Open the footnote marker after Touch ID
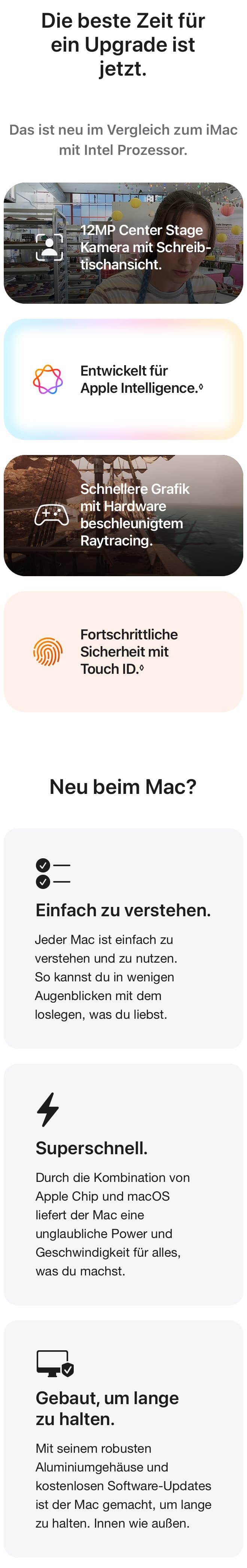This screenshot has height=1568, width=247. coord(142,668)
